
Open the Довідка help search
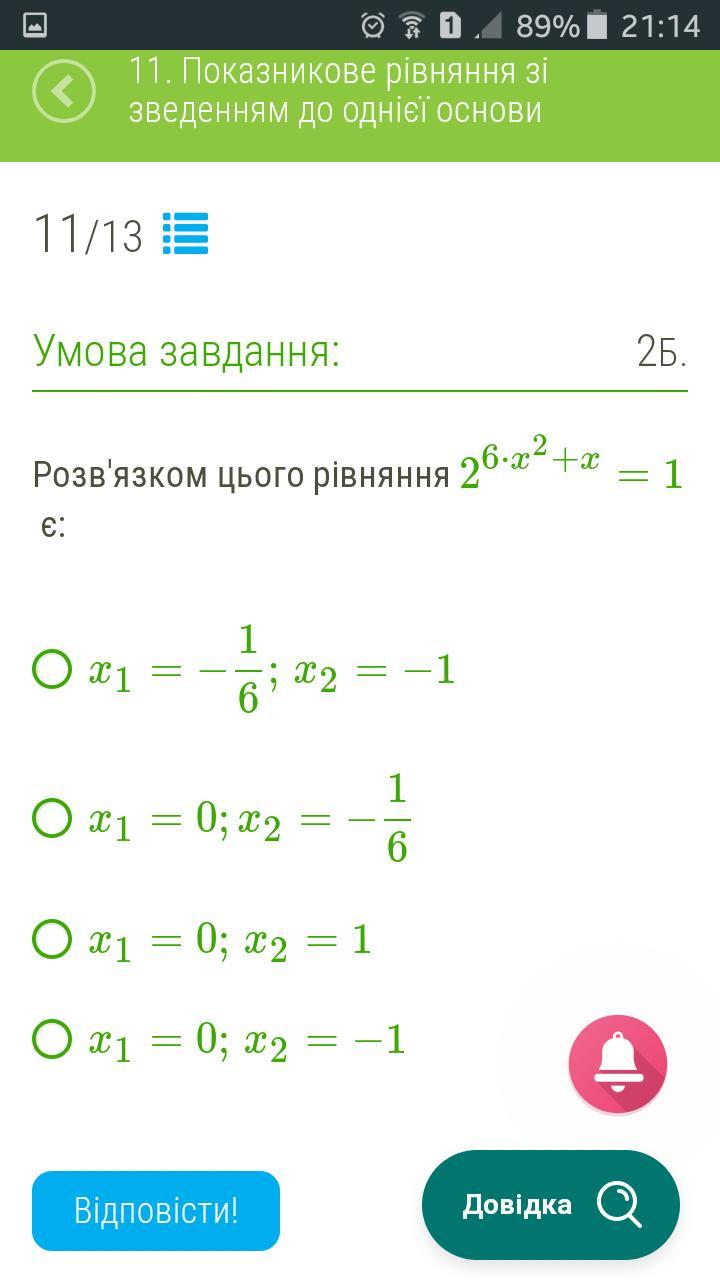pos(551,1205)
